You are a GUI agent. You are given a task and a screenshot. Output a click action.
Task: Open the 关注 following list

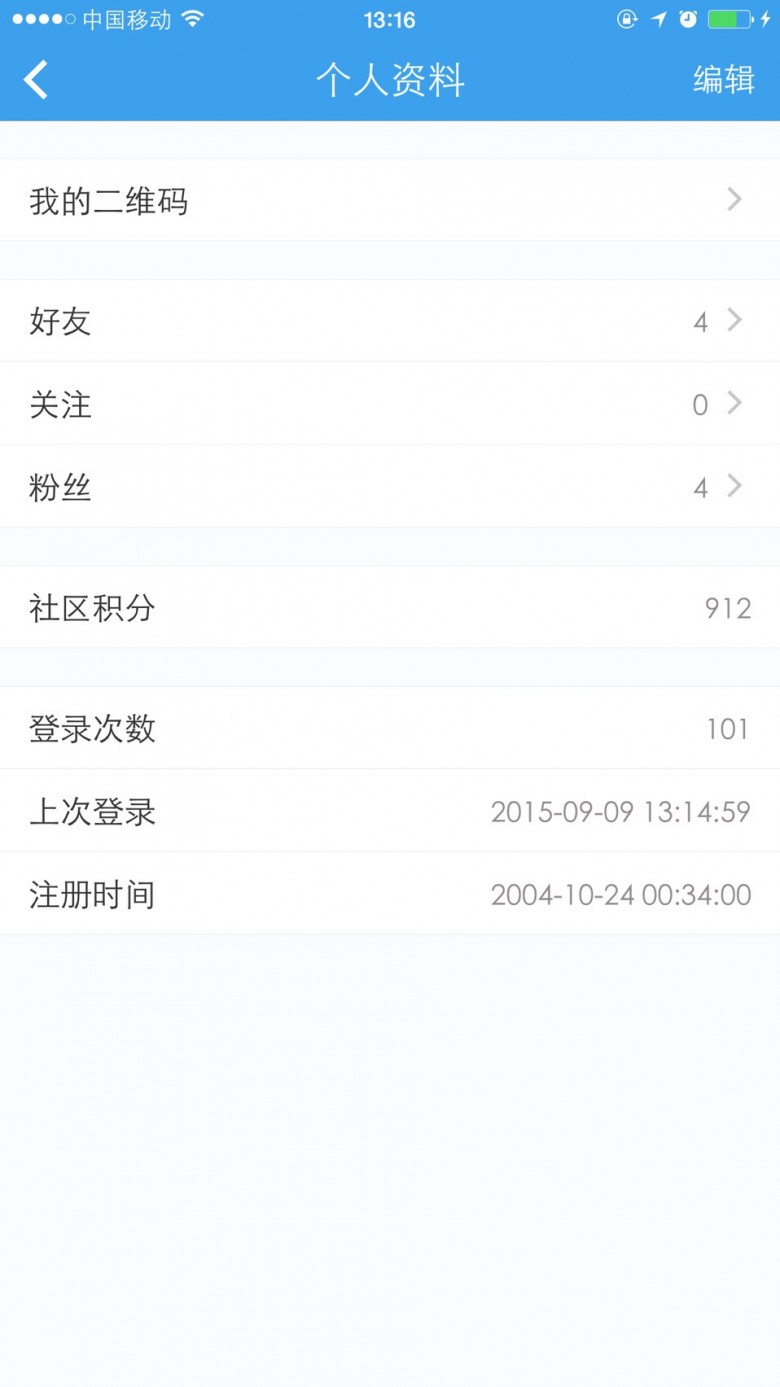pyautogui.click(x=390, y=404)
